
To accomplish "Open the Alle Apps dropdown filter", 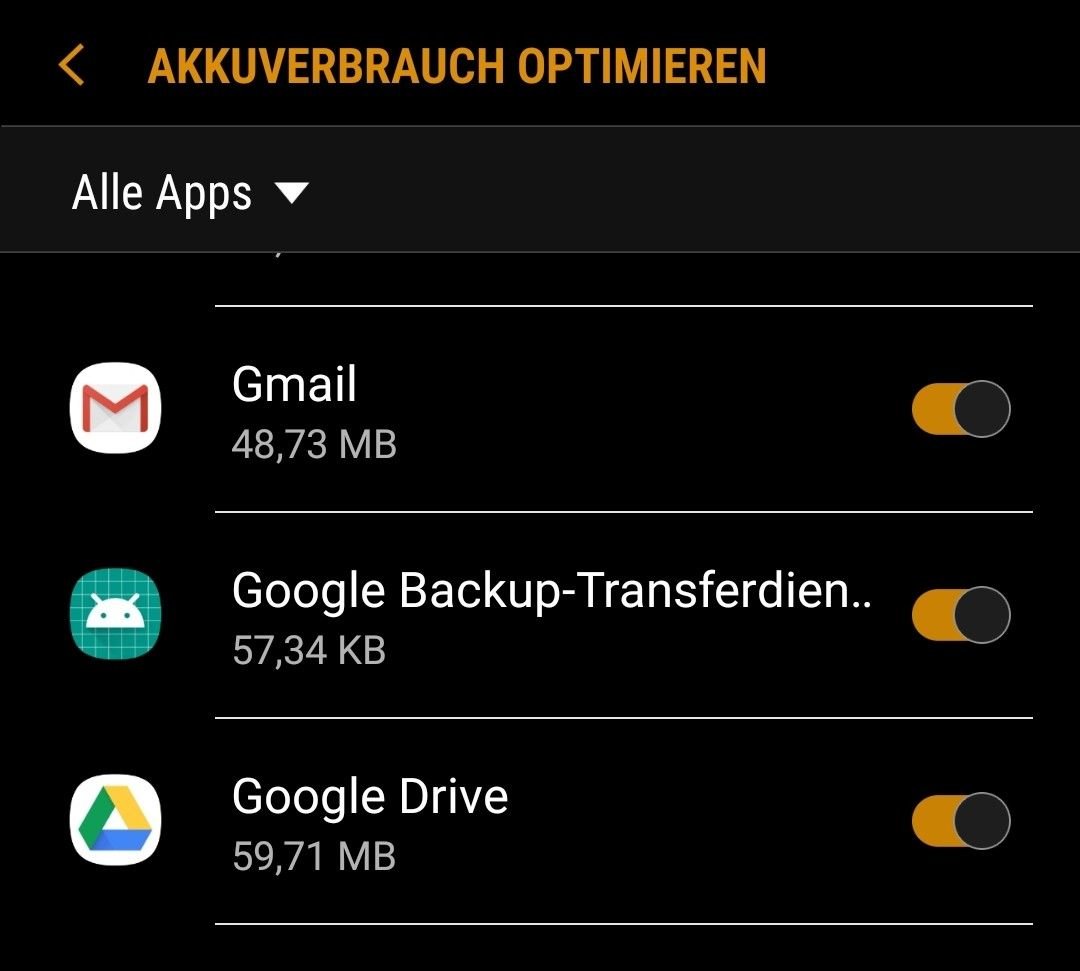I will [190, 193].
